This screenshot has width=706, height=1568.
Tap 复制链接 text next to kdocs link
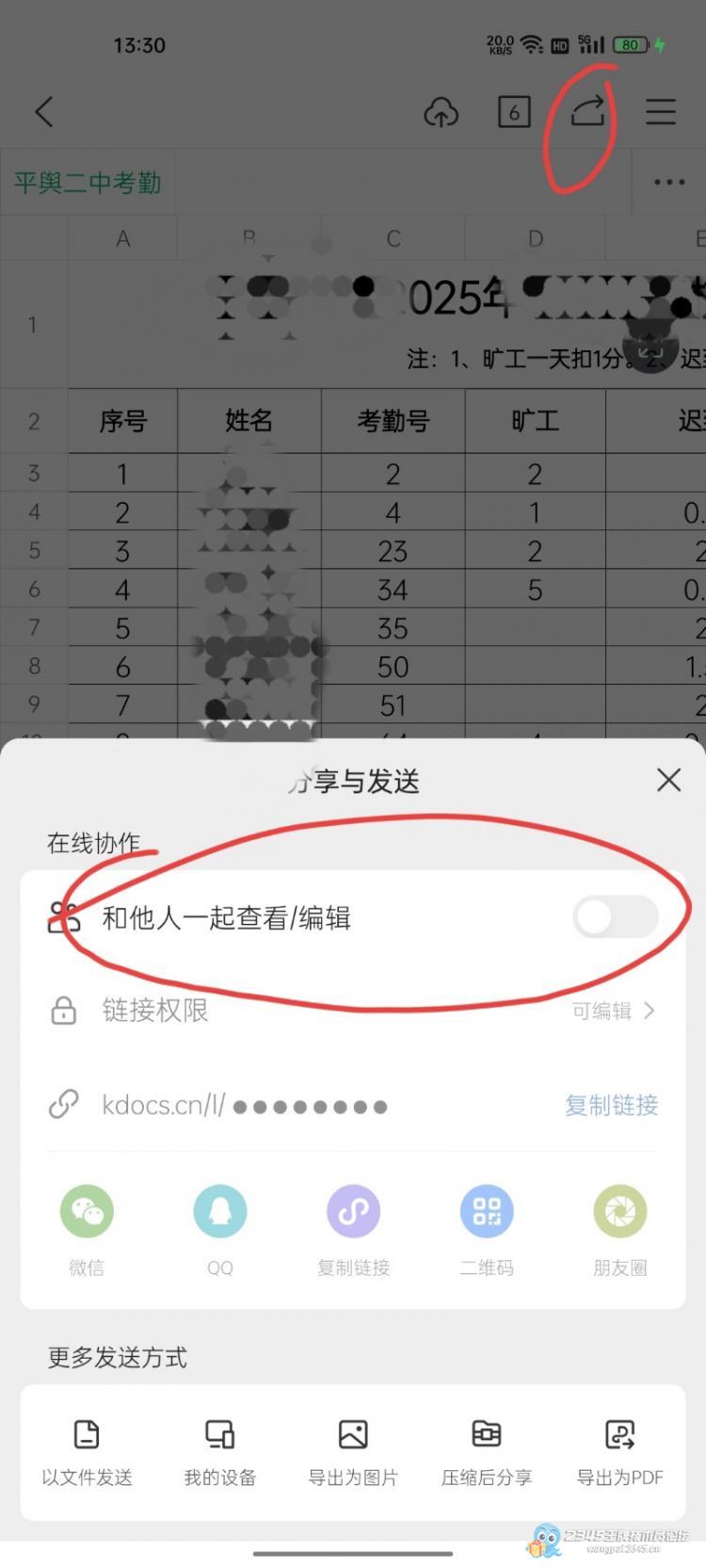[611, 1105]
